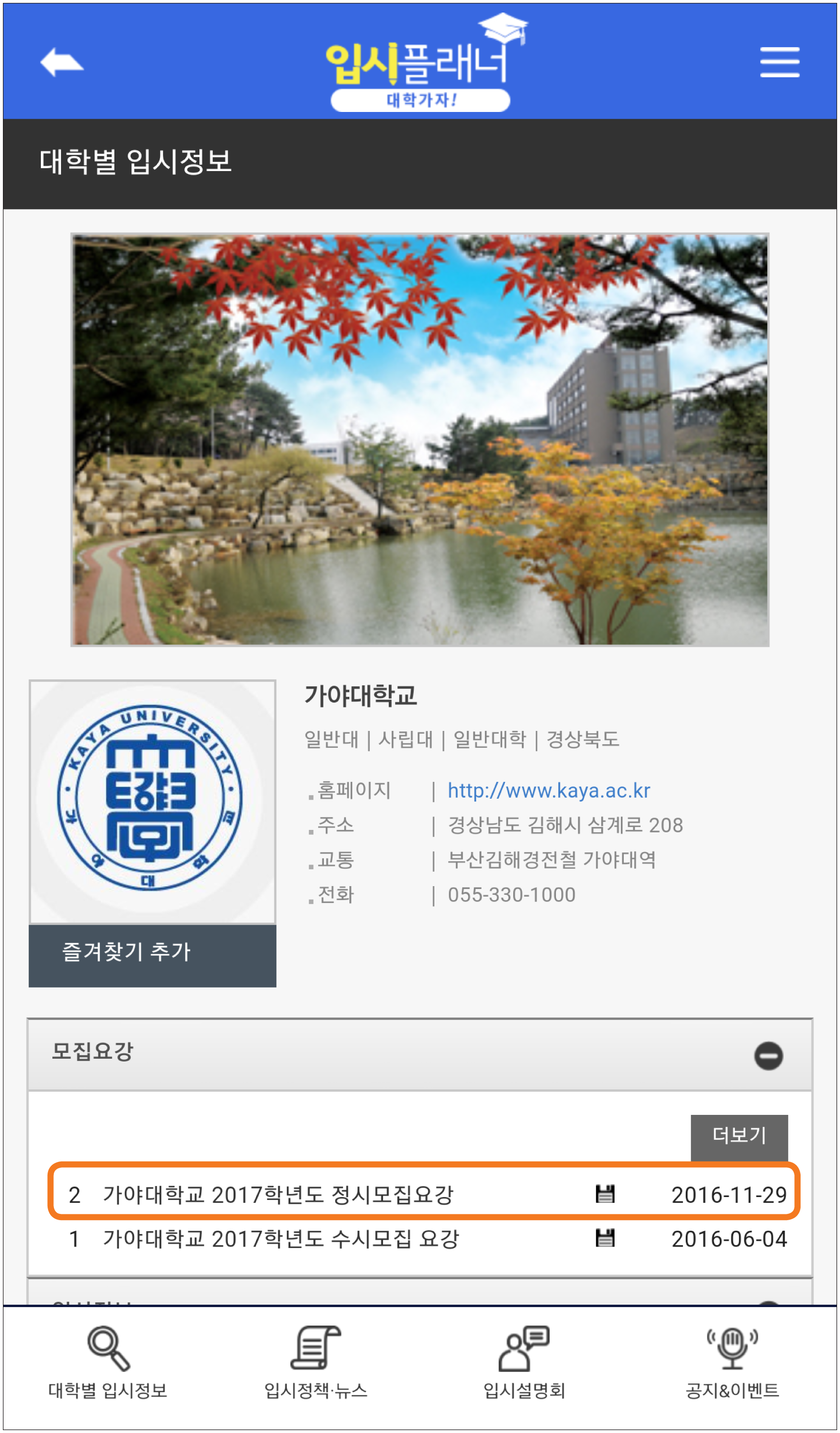Download file for 정시모집요강 row

point(605,1194)
